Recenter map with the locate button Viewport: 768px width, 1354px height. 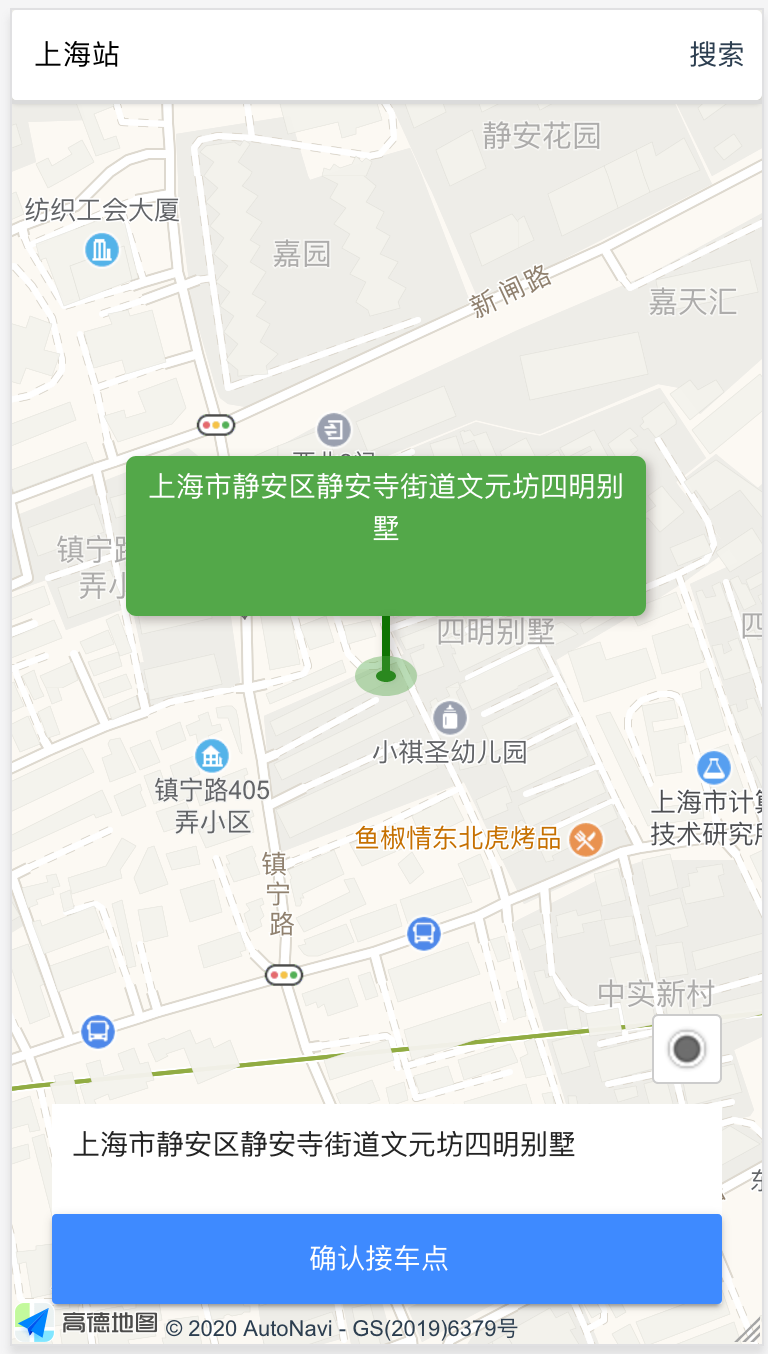tap(687, 1049)
